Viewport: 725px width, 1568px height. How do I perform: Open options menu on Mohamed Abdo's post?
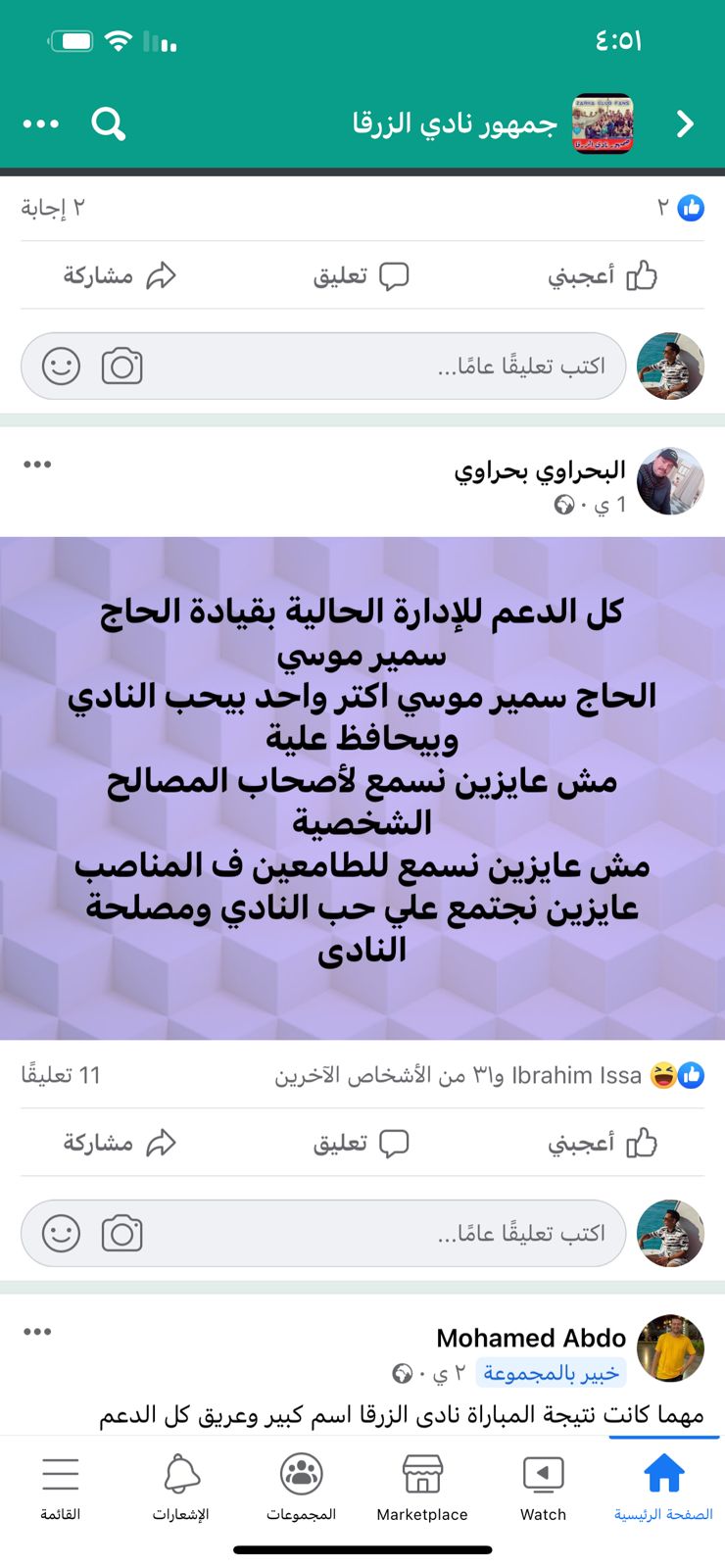tap(37, 1332)
